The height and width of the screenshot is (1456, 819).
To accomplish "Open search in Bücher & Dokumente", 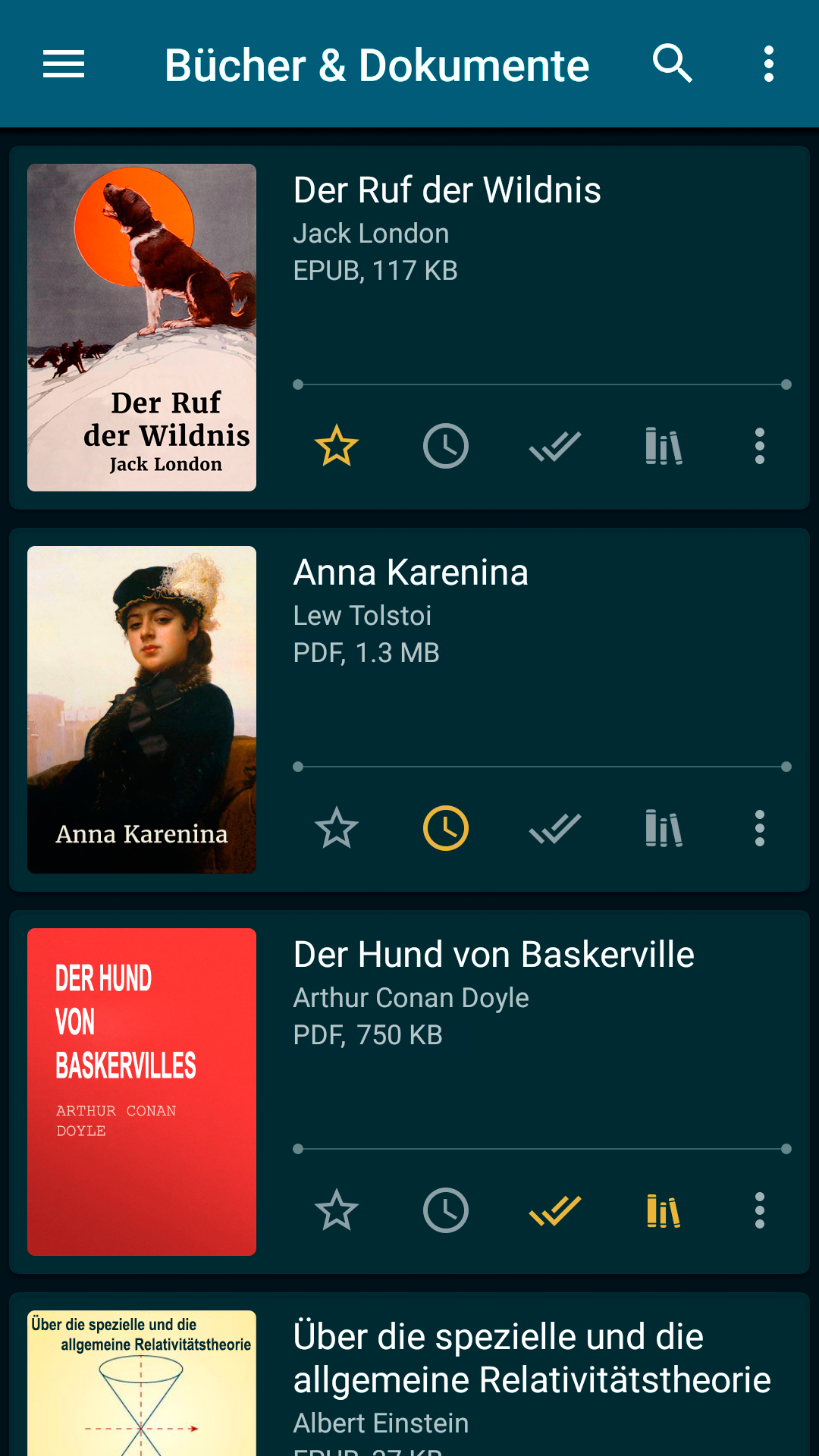I will click(672, 64).
